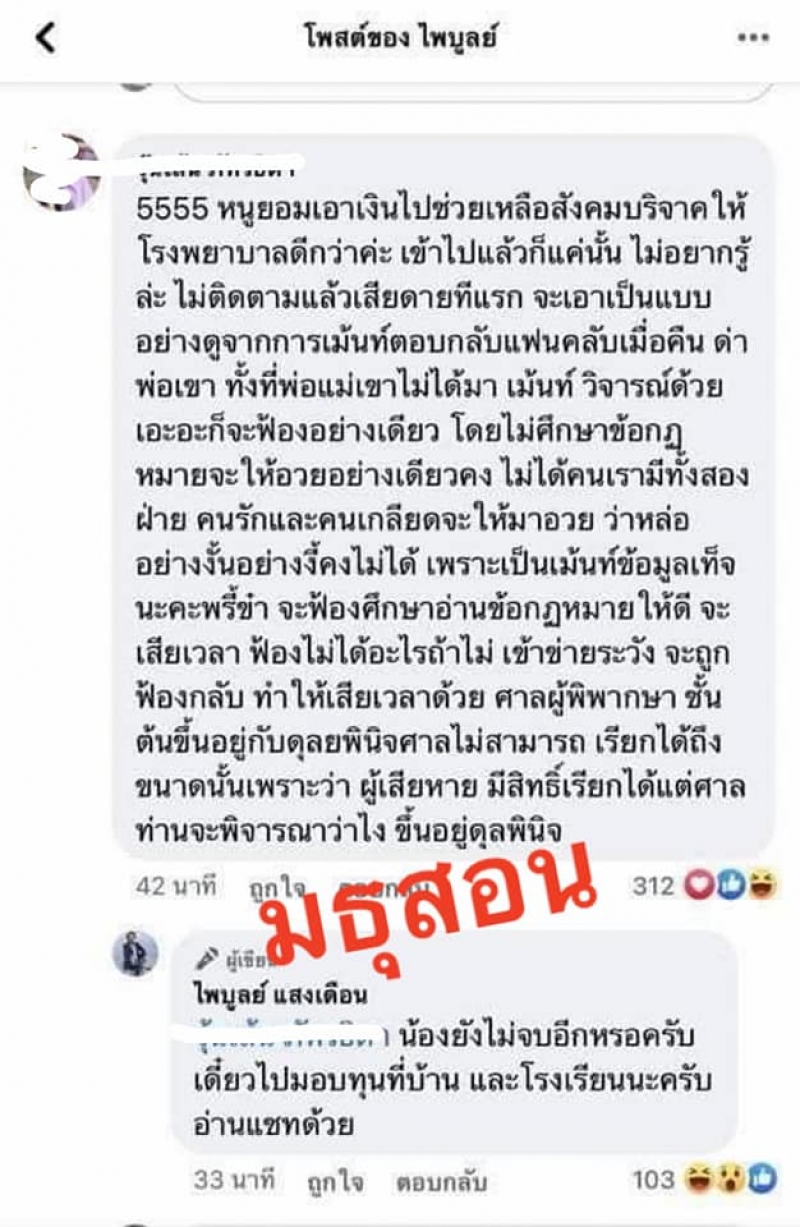Screen dimensions: 800x1227
Task: Open the first commenter's profile picture
Action: [x=62, y=170]
